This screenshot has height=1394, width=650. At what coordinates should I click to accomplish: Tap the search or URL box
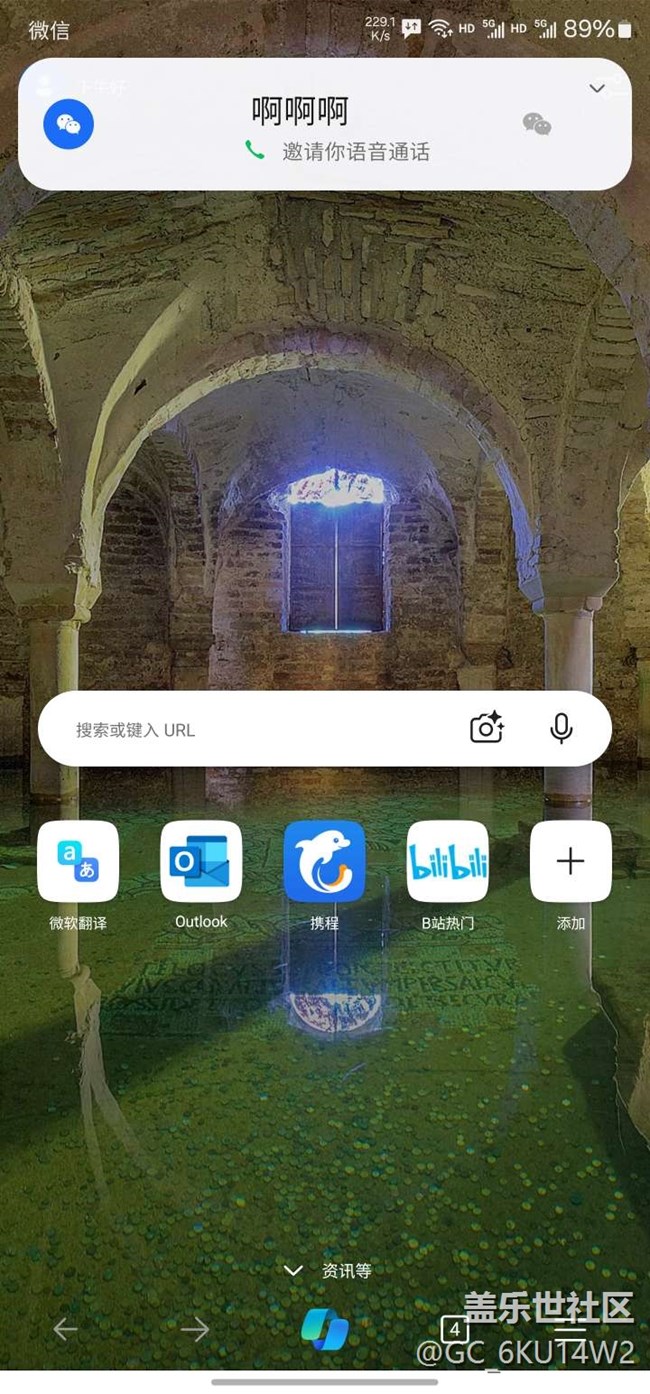260,730
